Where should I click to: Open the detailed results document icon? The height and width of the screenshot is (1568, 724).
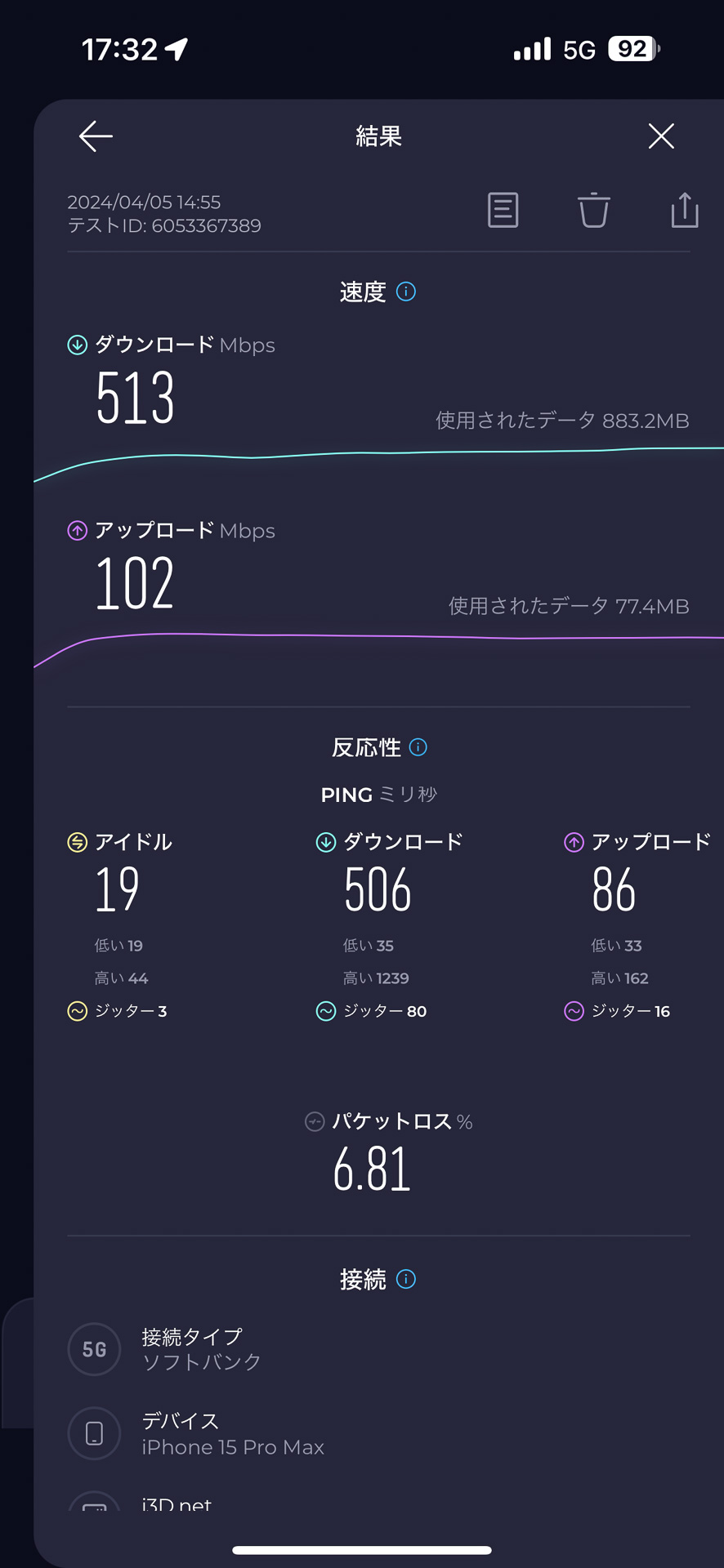[503, 210]
